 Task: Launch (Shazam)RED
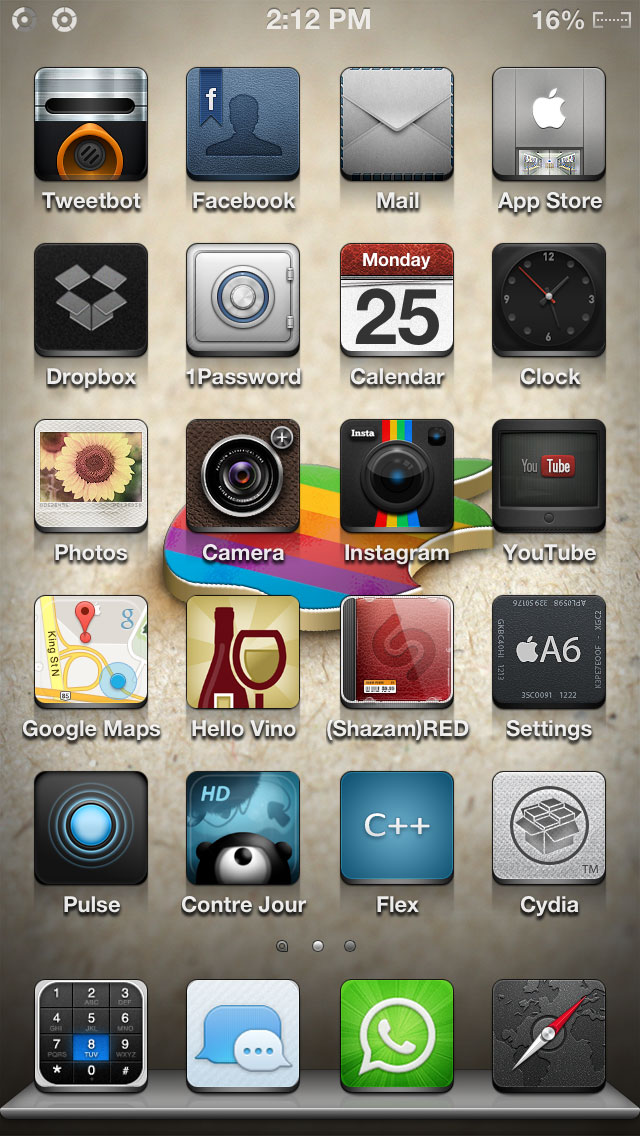396,652
